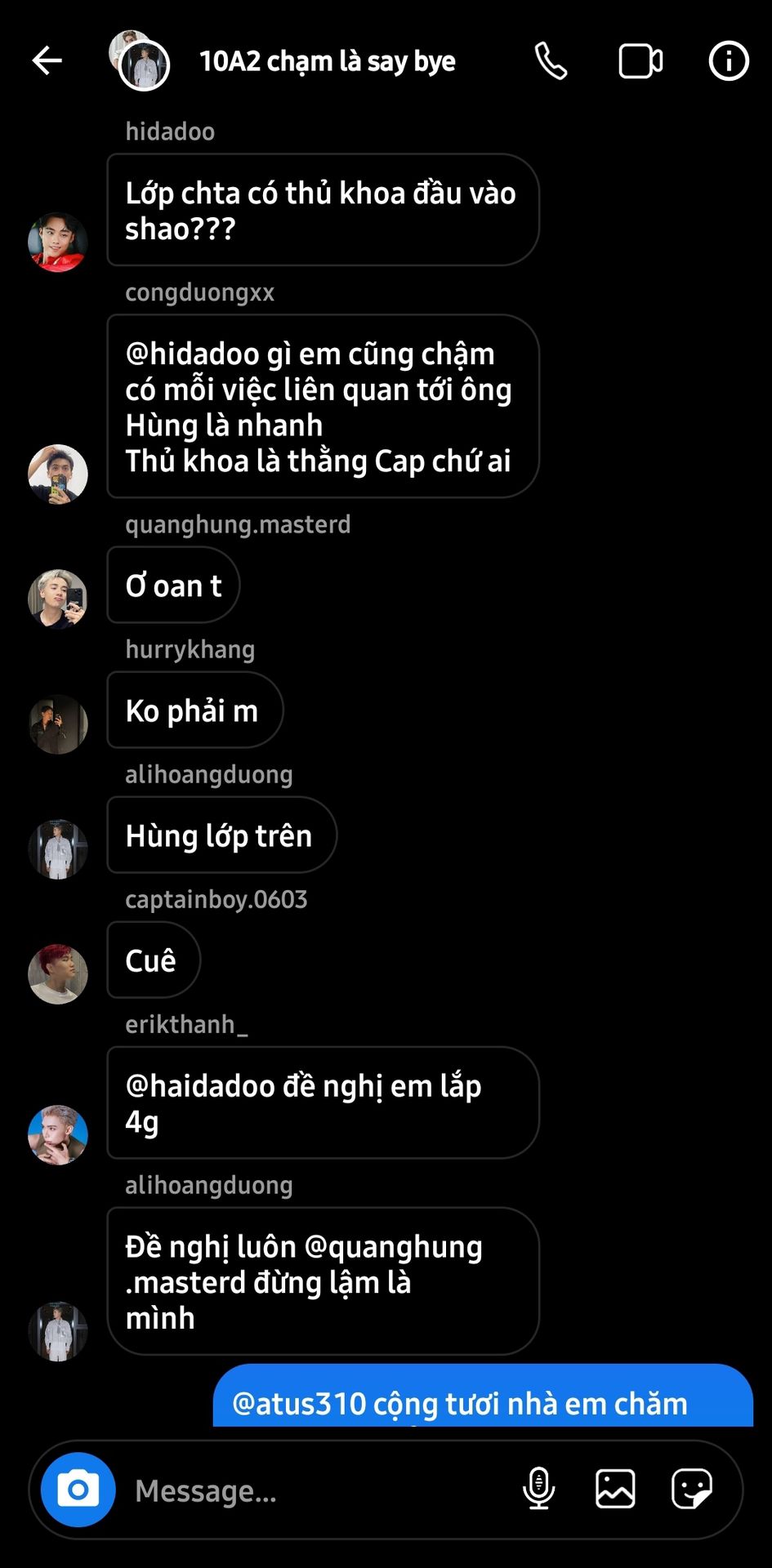The image size is (772, 1568).
Task: Start a video call with the group
Action: 640,61
